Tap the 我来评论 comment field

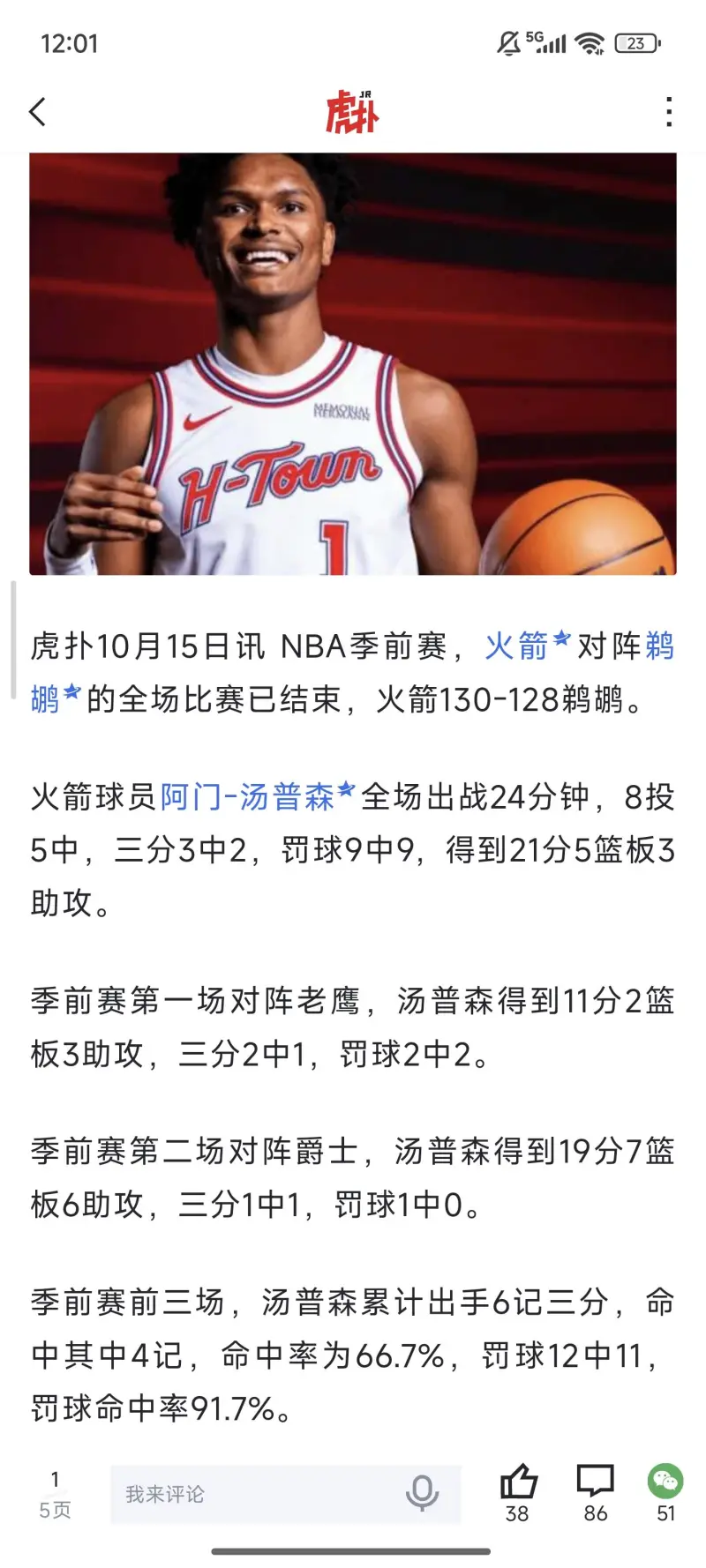coord(256,1494)
